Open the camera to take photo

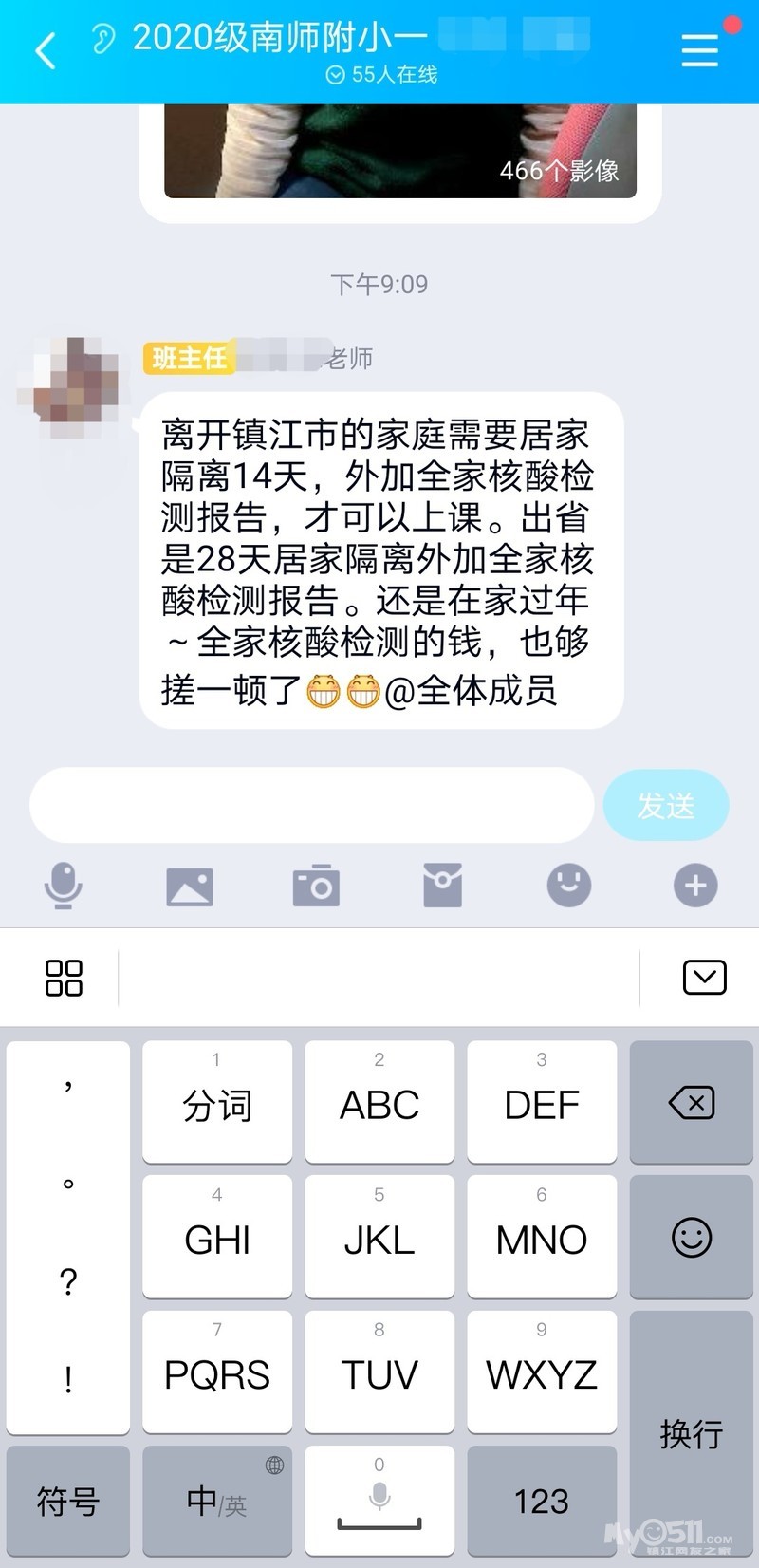pos(316,886)
